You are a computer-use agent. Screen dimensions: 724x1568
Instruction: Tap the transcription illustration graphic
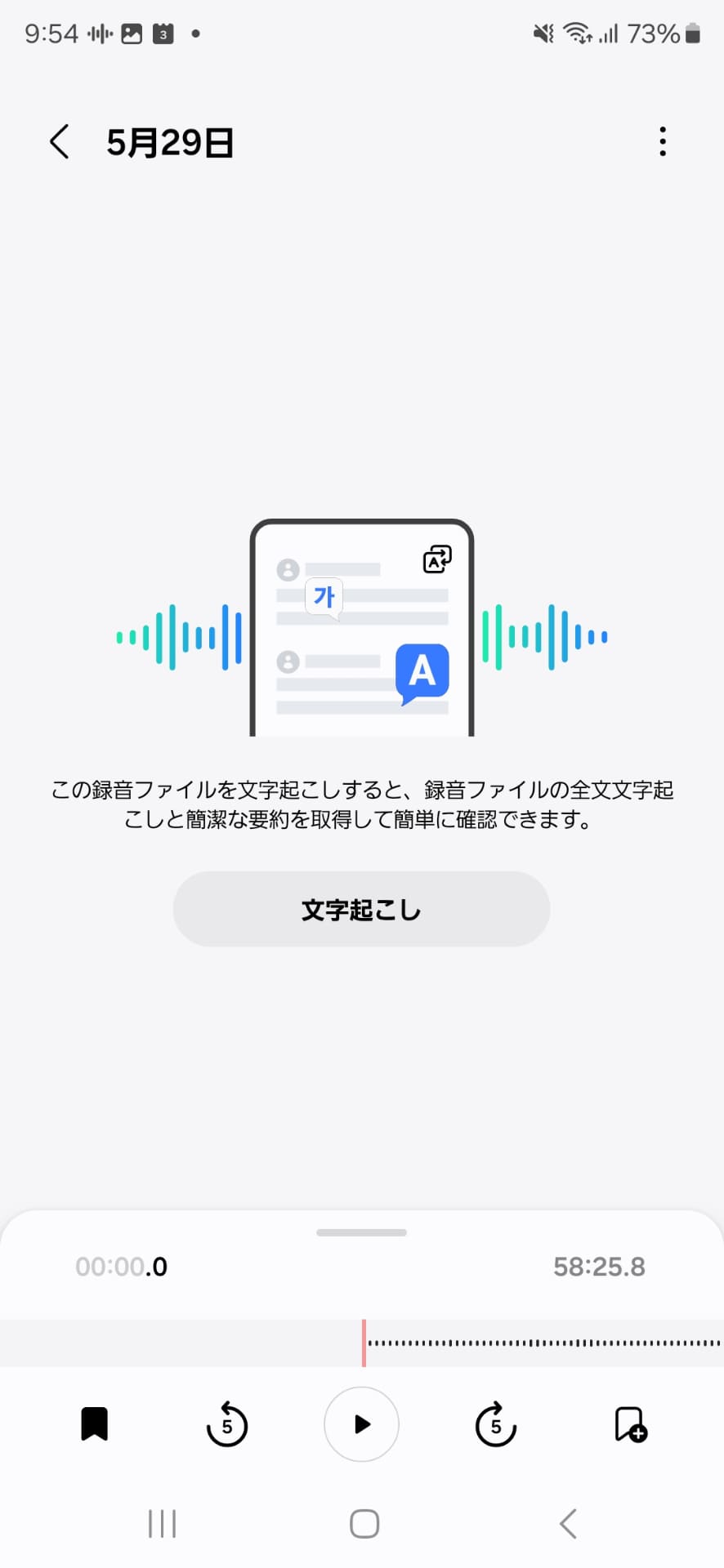[362, 629]
